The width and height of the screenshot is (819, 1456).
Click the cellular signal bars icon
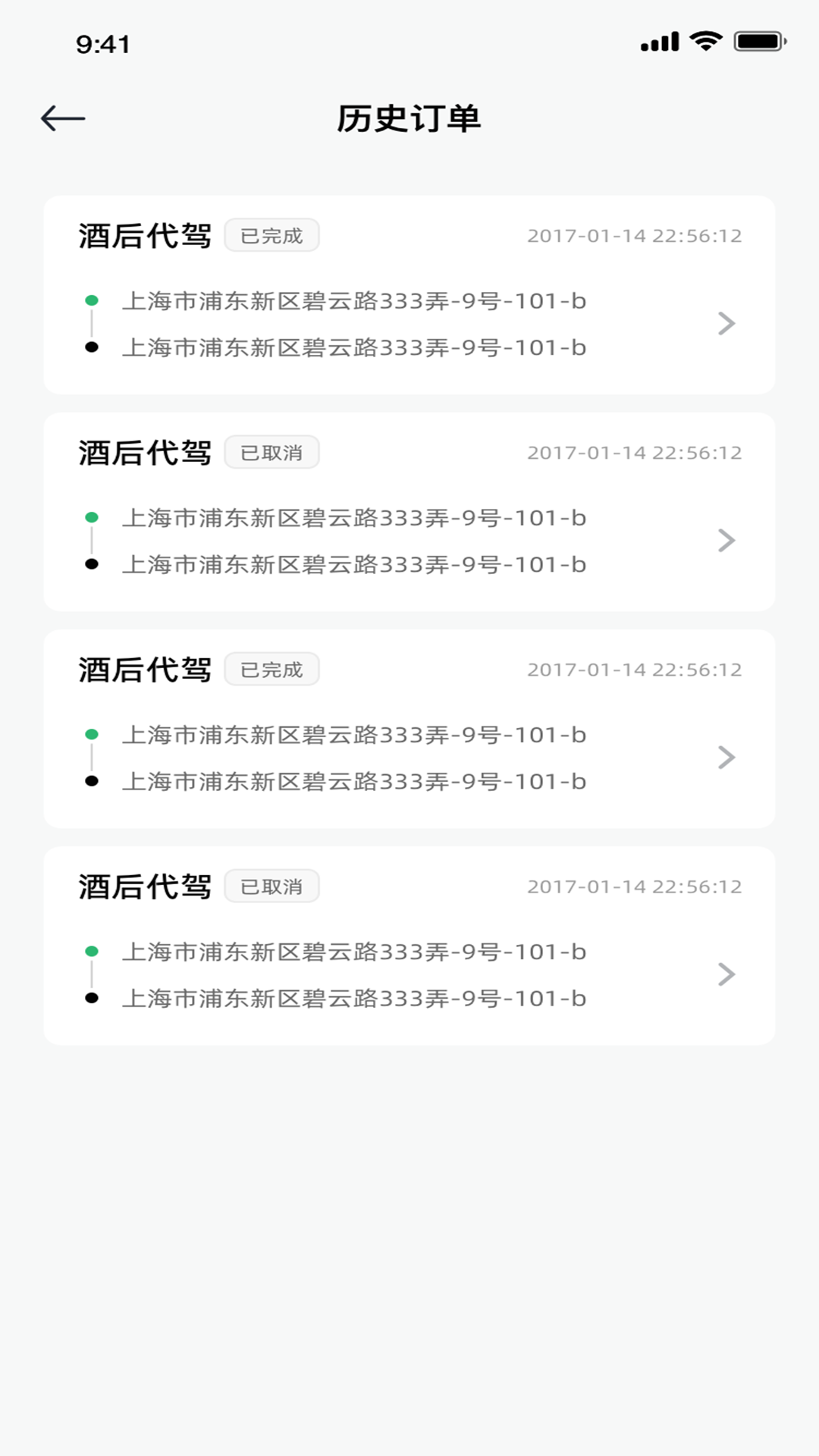point(659,42)
